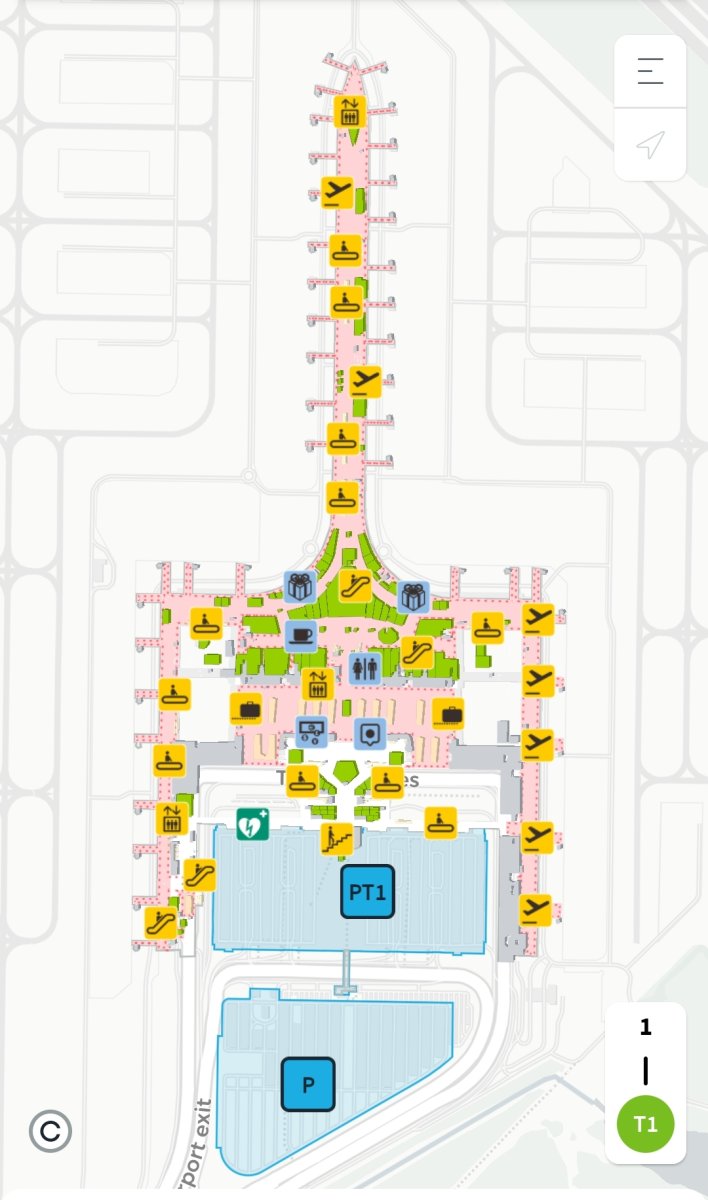The height and width of the screenshot is (1200, 708).
Task: Tap the blue location pin marker
Action: (370, 733)
